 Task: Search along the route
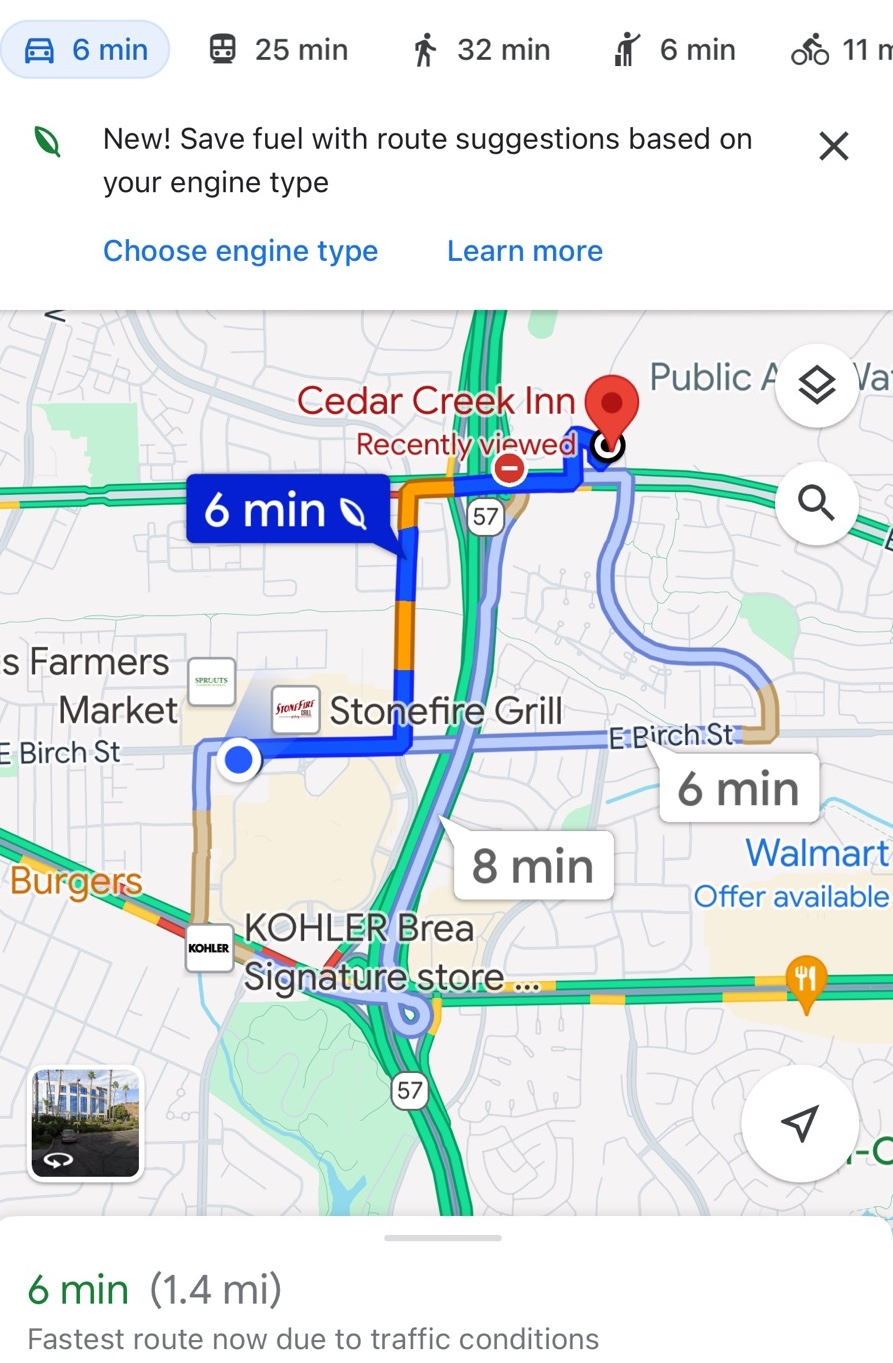[817, 503]
